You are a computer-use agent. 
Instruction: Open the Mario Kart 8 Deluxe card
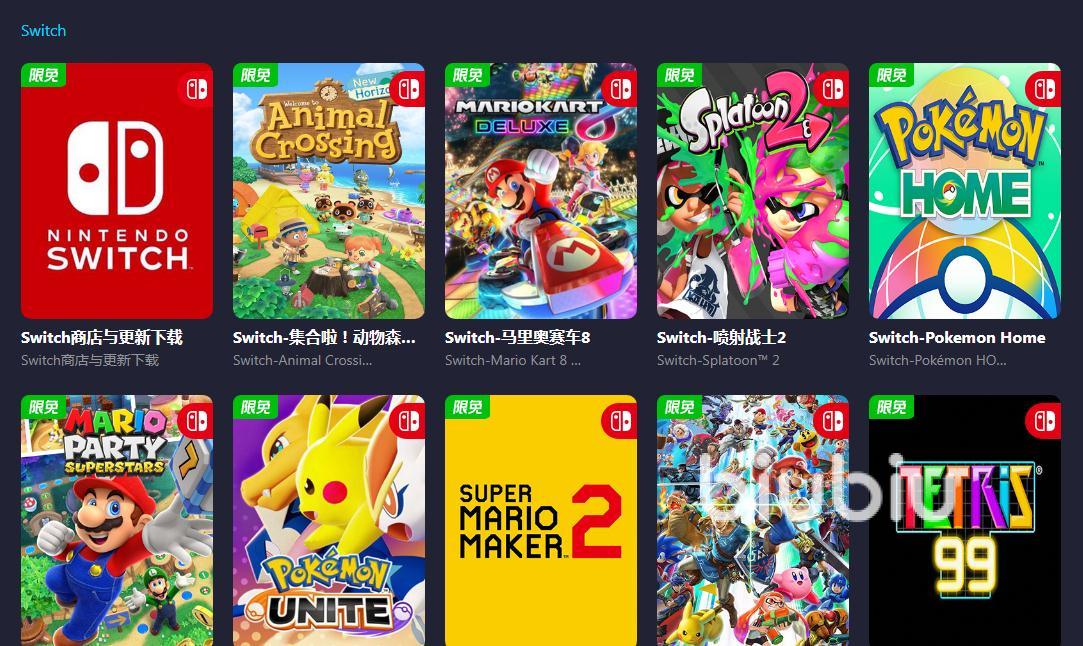[x=541, y=192]
